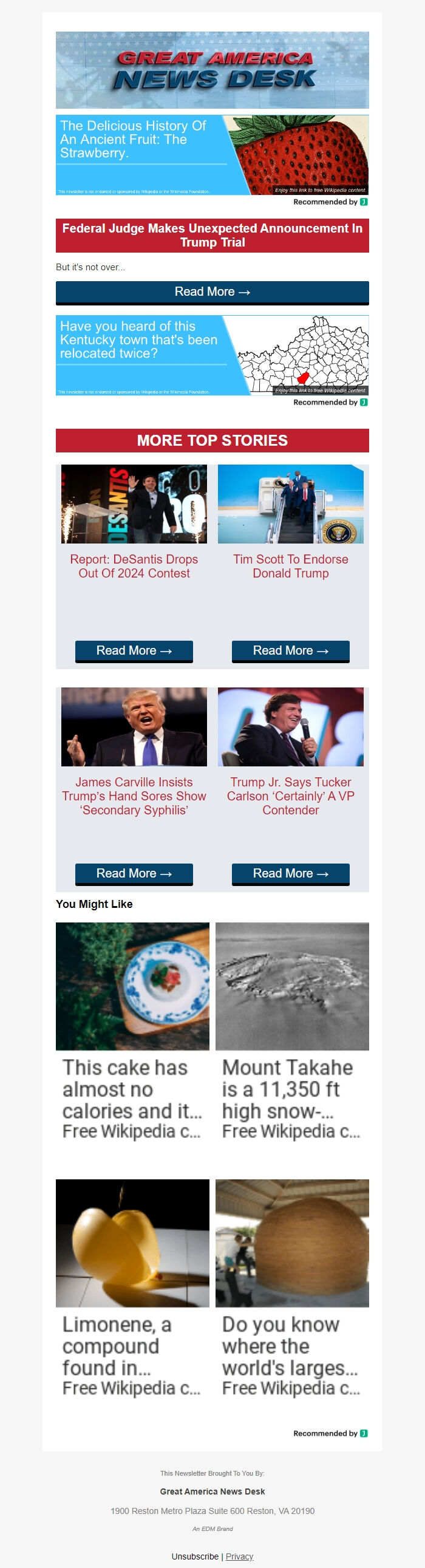Open the DeSantis Drops Out story link
This screenshot has height=1568, width=425.
[x=134, y=566]
